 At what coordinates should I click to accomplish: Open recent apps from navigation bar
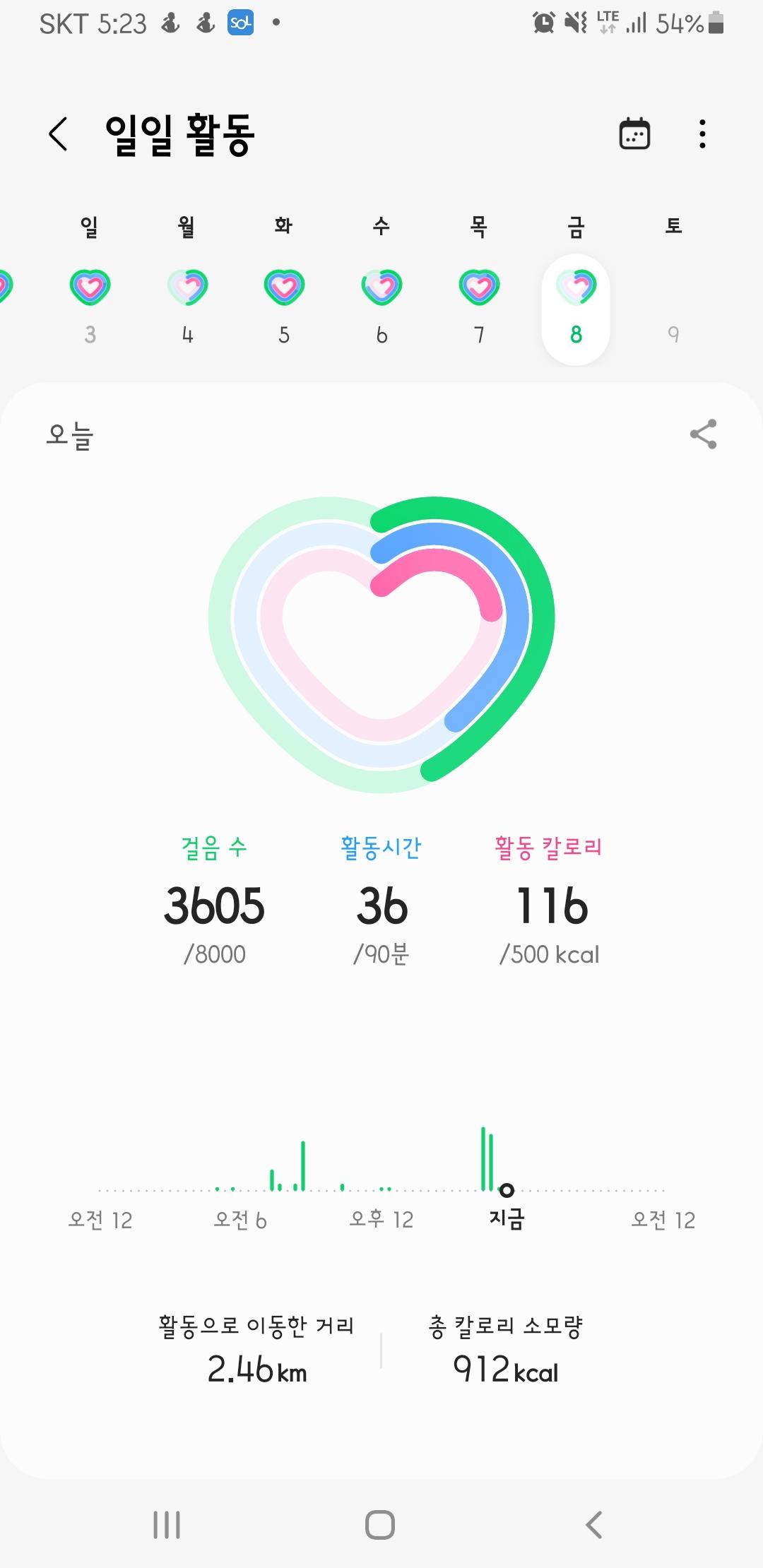click(167, 1525)
